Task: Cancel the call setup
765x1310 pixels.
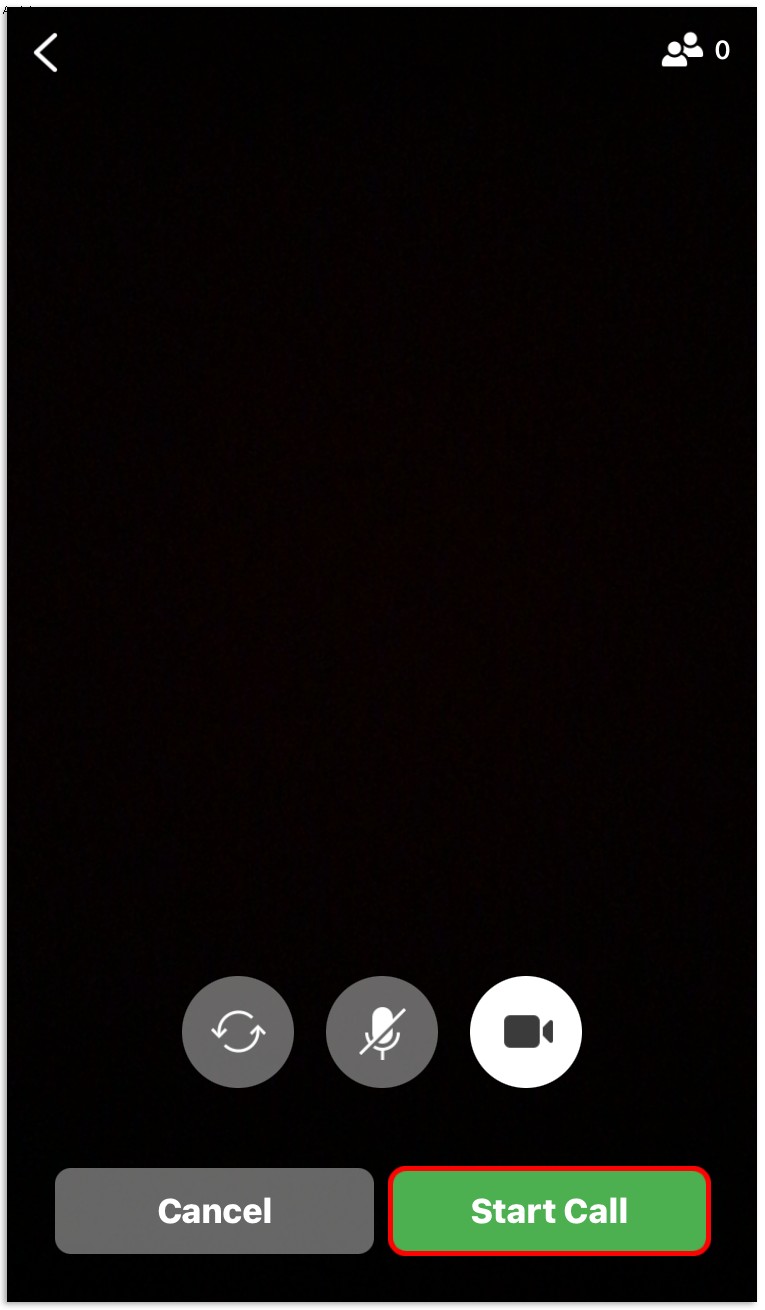Action: click(214, 1211)
